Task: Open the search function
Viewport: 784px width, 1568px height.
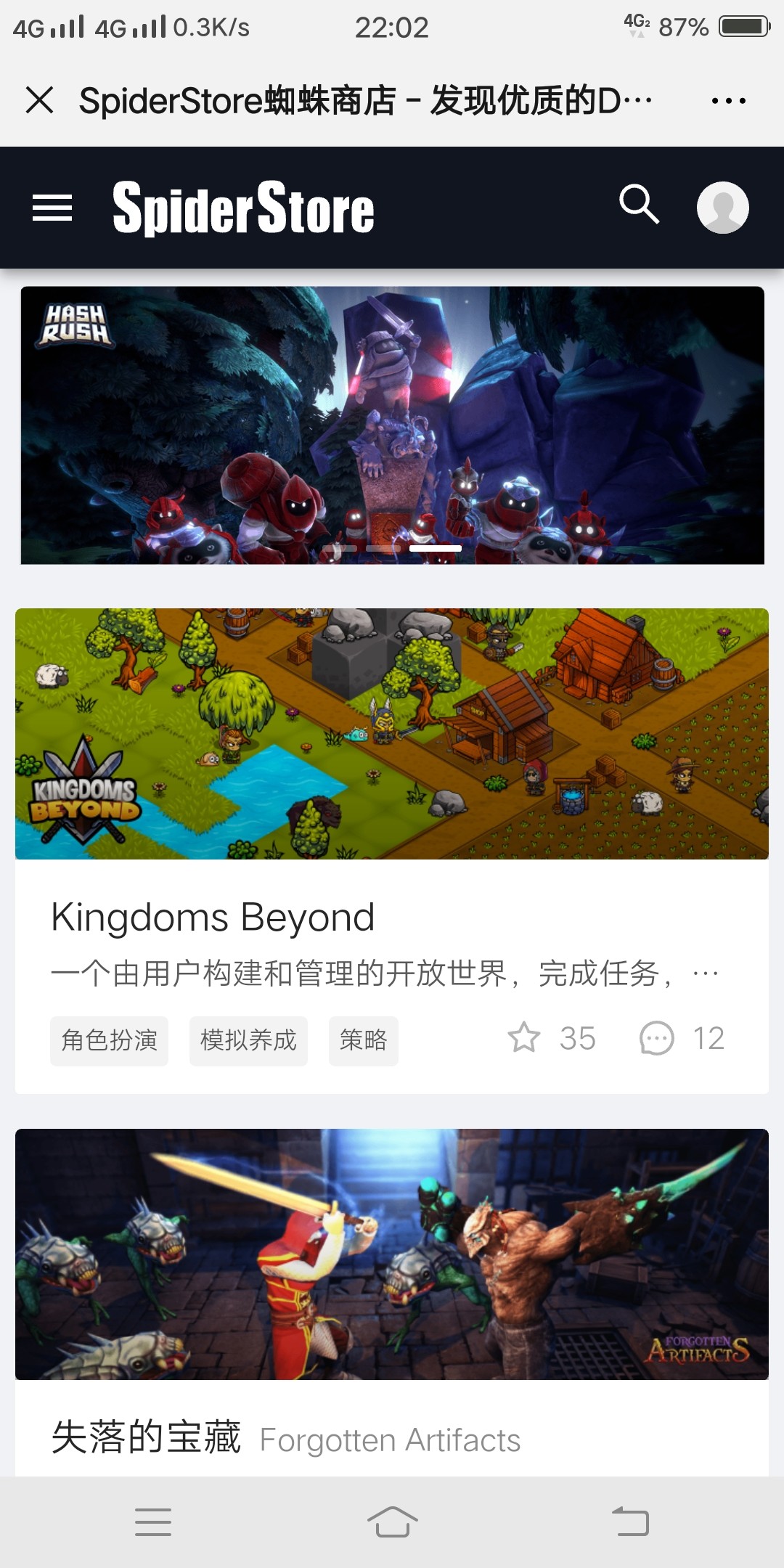Action: (639, 206)
